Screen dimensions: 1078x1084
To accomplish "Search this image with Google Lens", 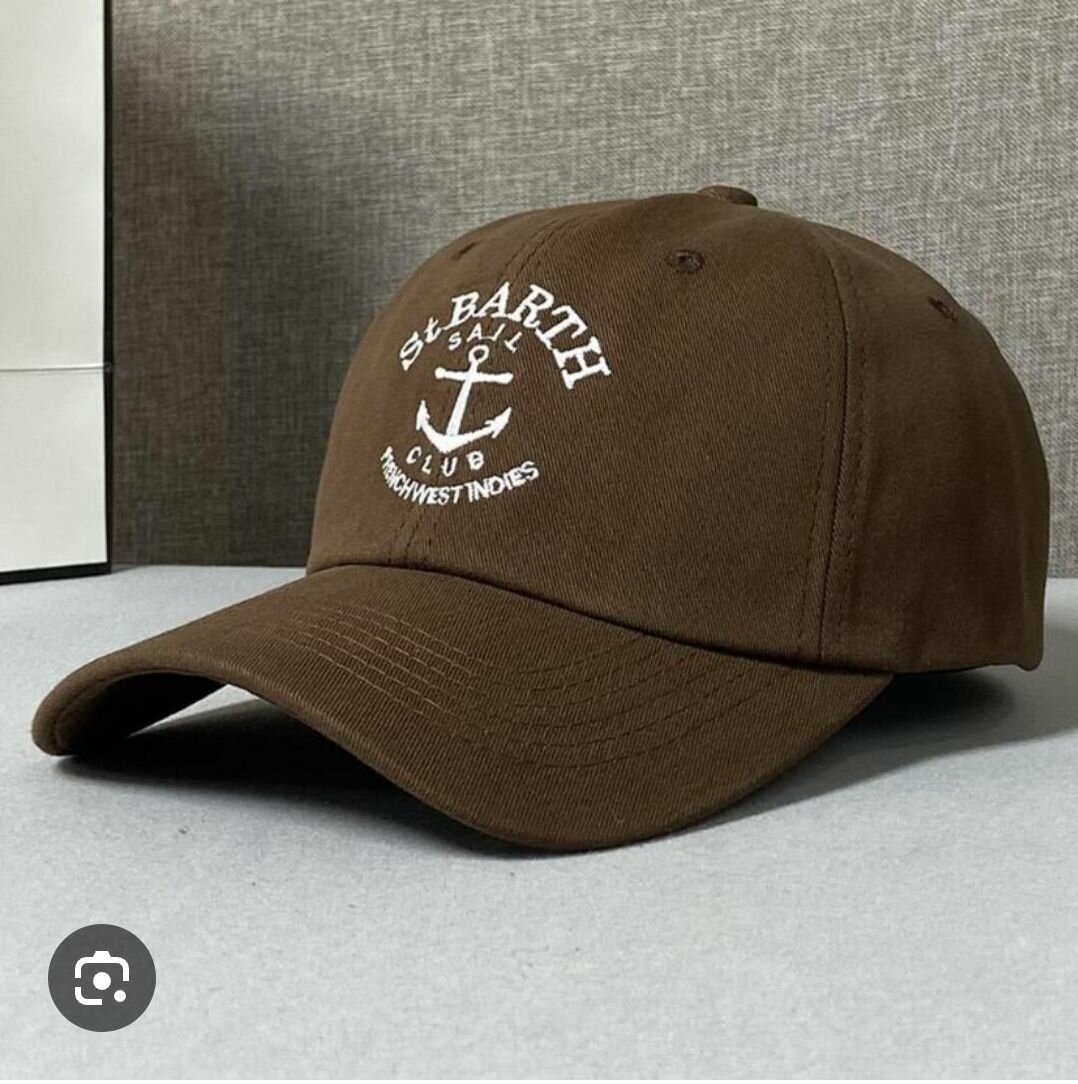I will (x=102, y=977).
